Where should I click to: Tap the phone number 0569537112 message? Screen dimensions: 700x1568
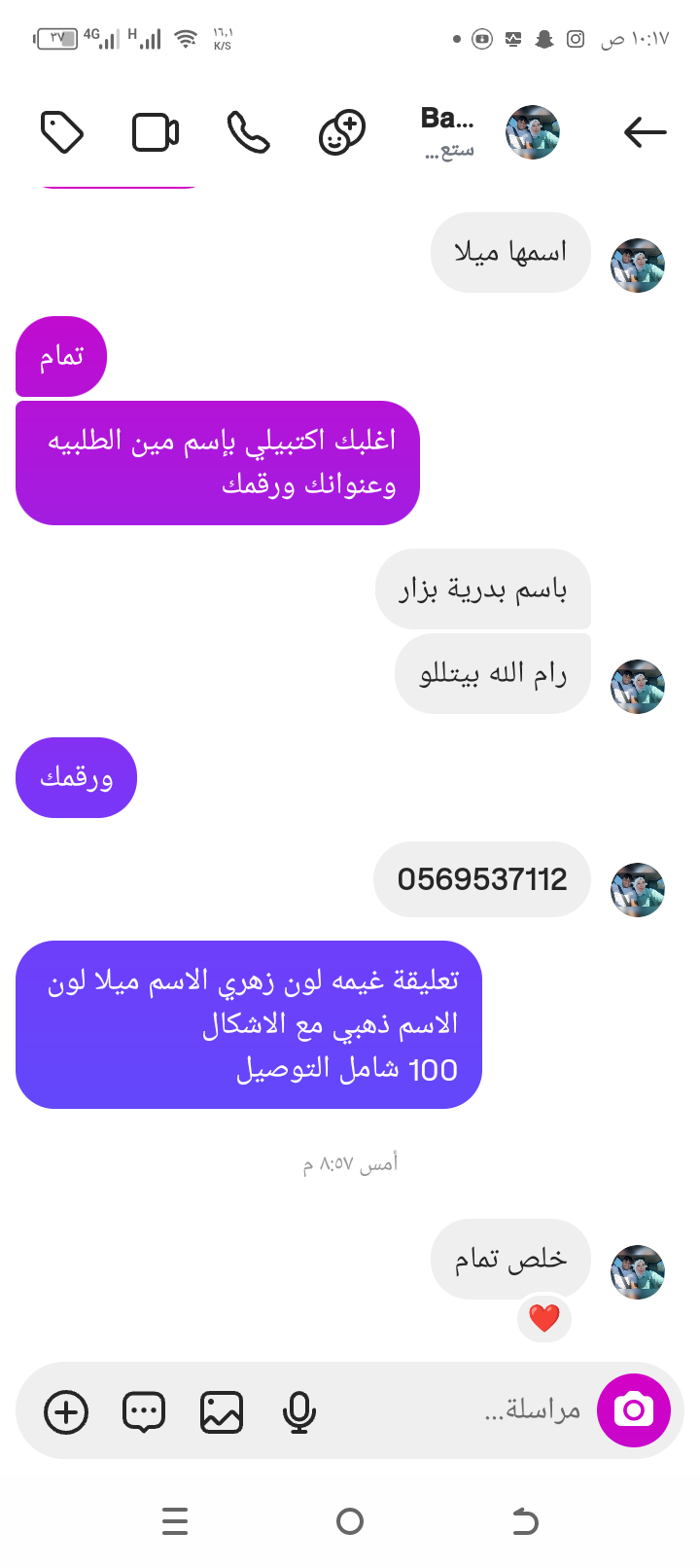(x=482, y=879)
